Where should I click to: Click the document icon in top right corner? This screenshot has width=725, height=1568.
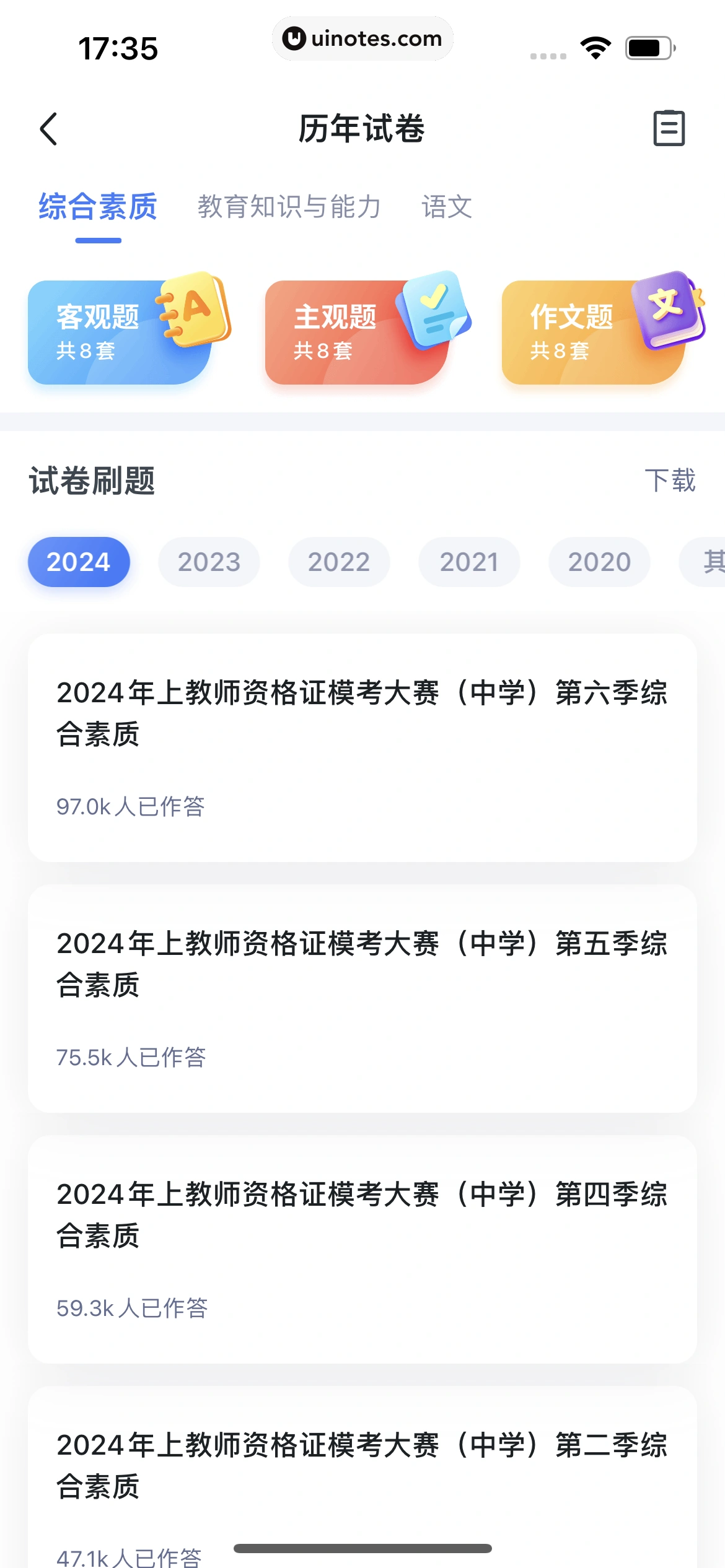670,129
